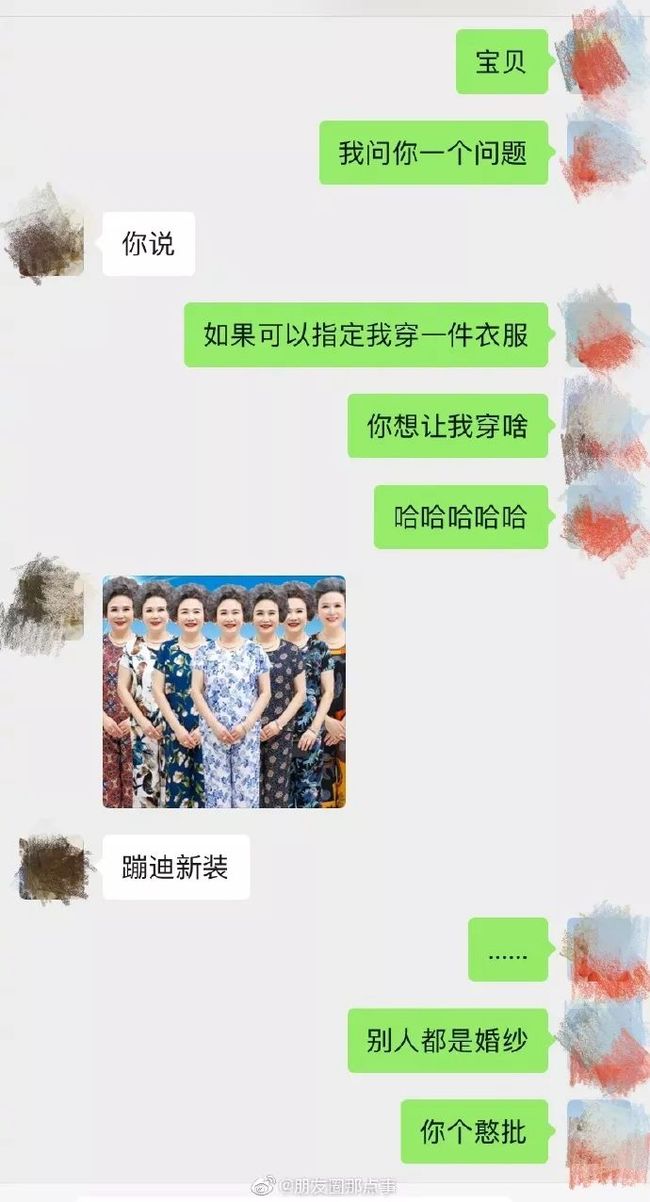Screen dimensions: 650x1202
Task: Open the photo of women in floral outfits
Action: click(x=224, y=691)
